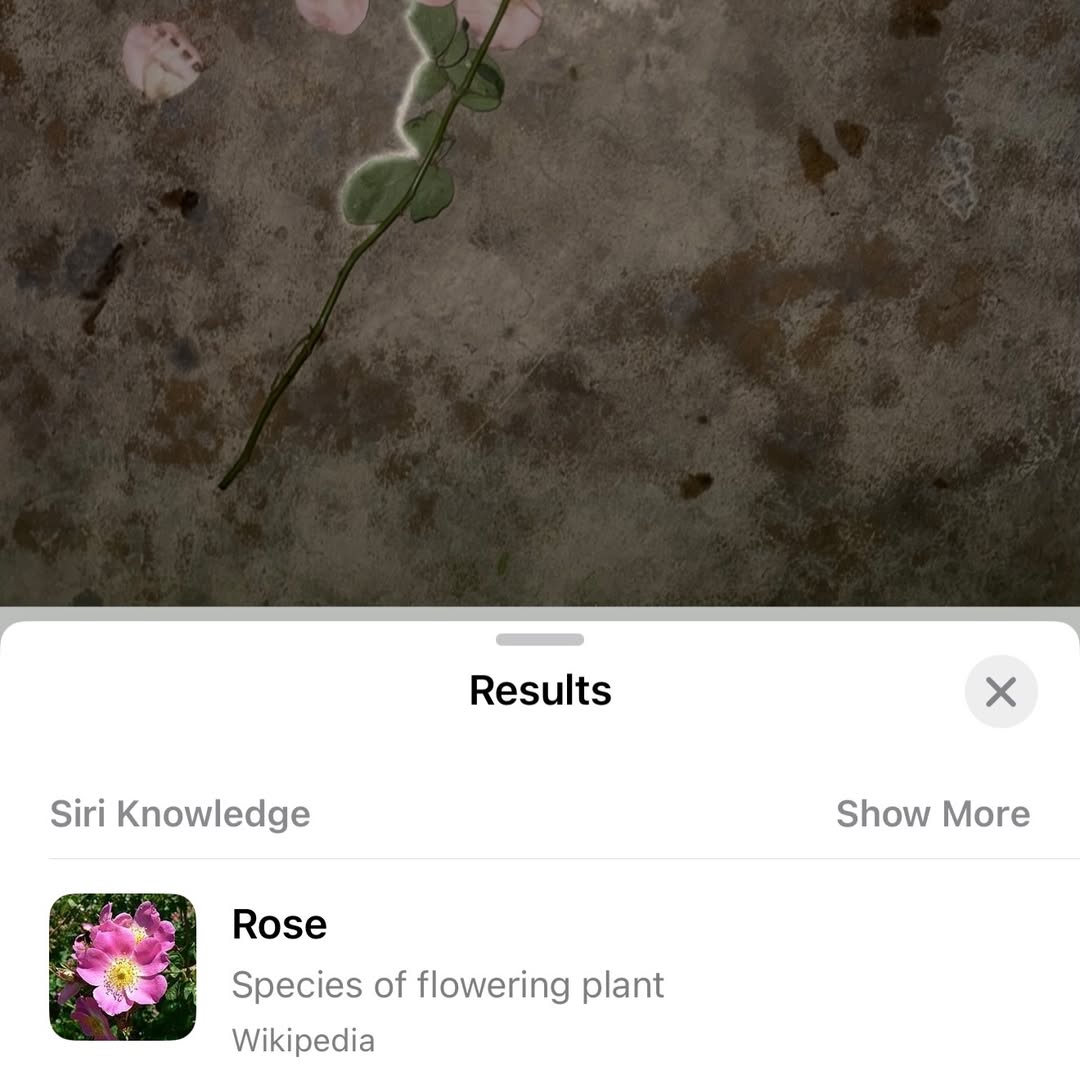
Task: Show more Siri Knowledge results
Action: tap(932, 814)
